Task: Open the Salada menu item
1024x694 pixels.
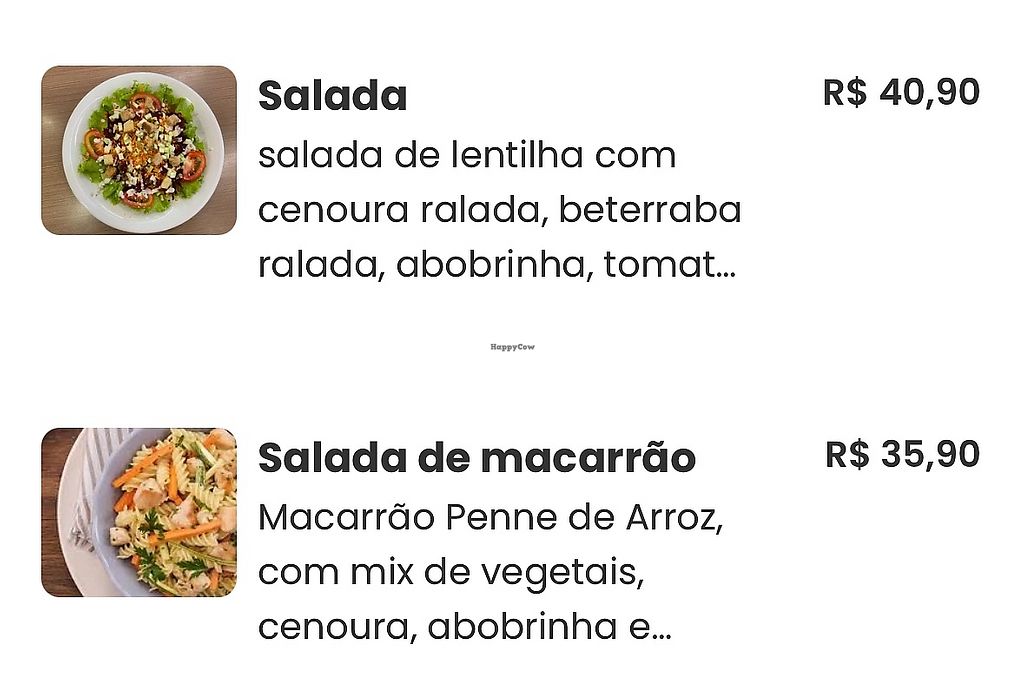Action: 332,97
